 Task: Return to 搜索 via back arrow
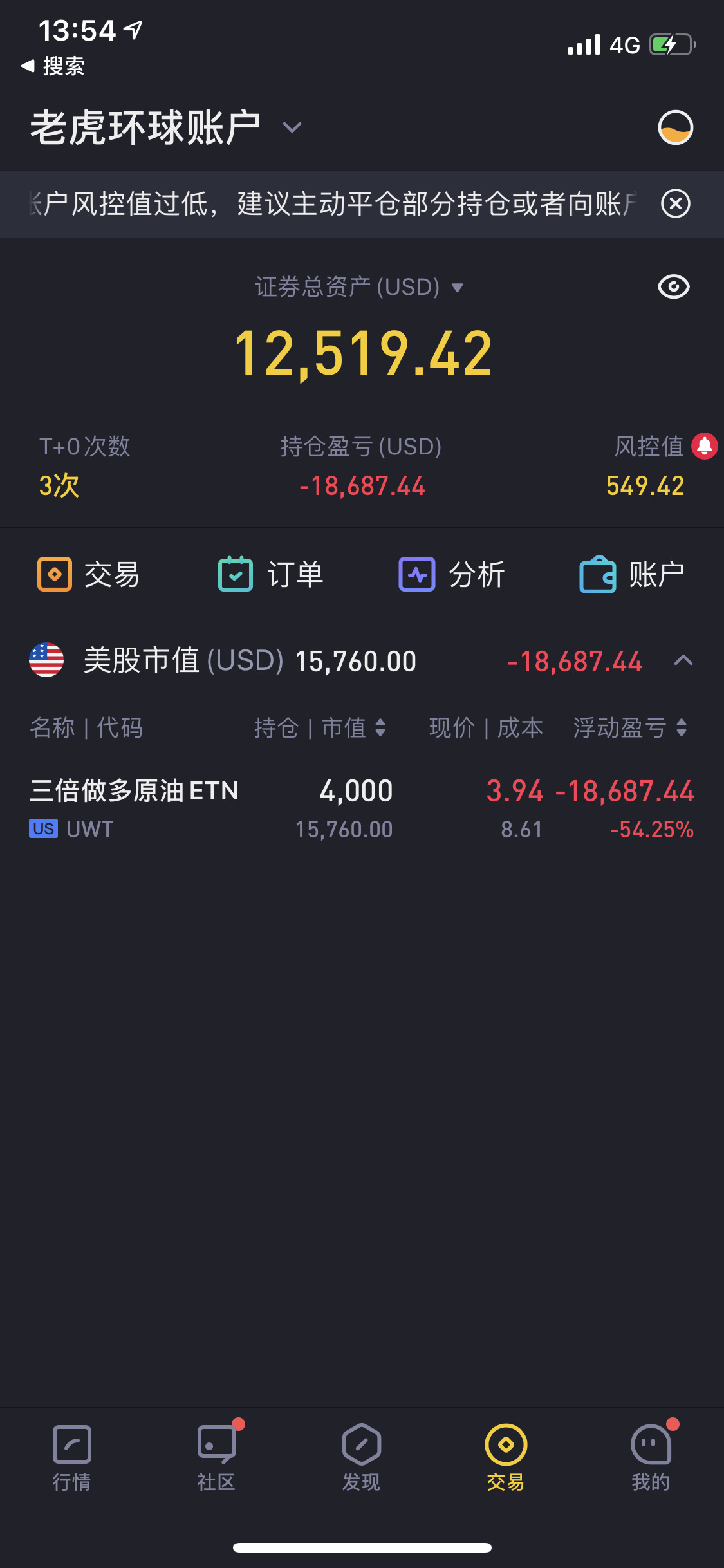[x=53, y=66]
